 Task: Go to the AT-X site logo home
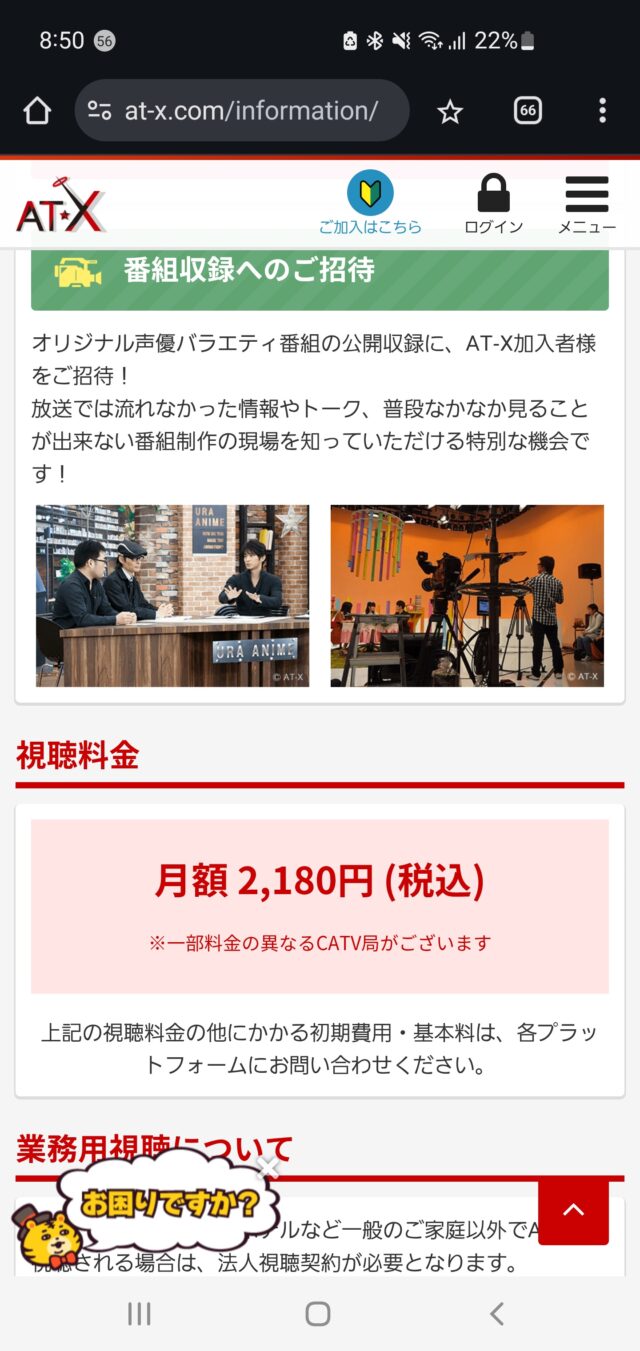click(60, 206)
